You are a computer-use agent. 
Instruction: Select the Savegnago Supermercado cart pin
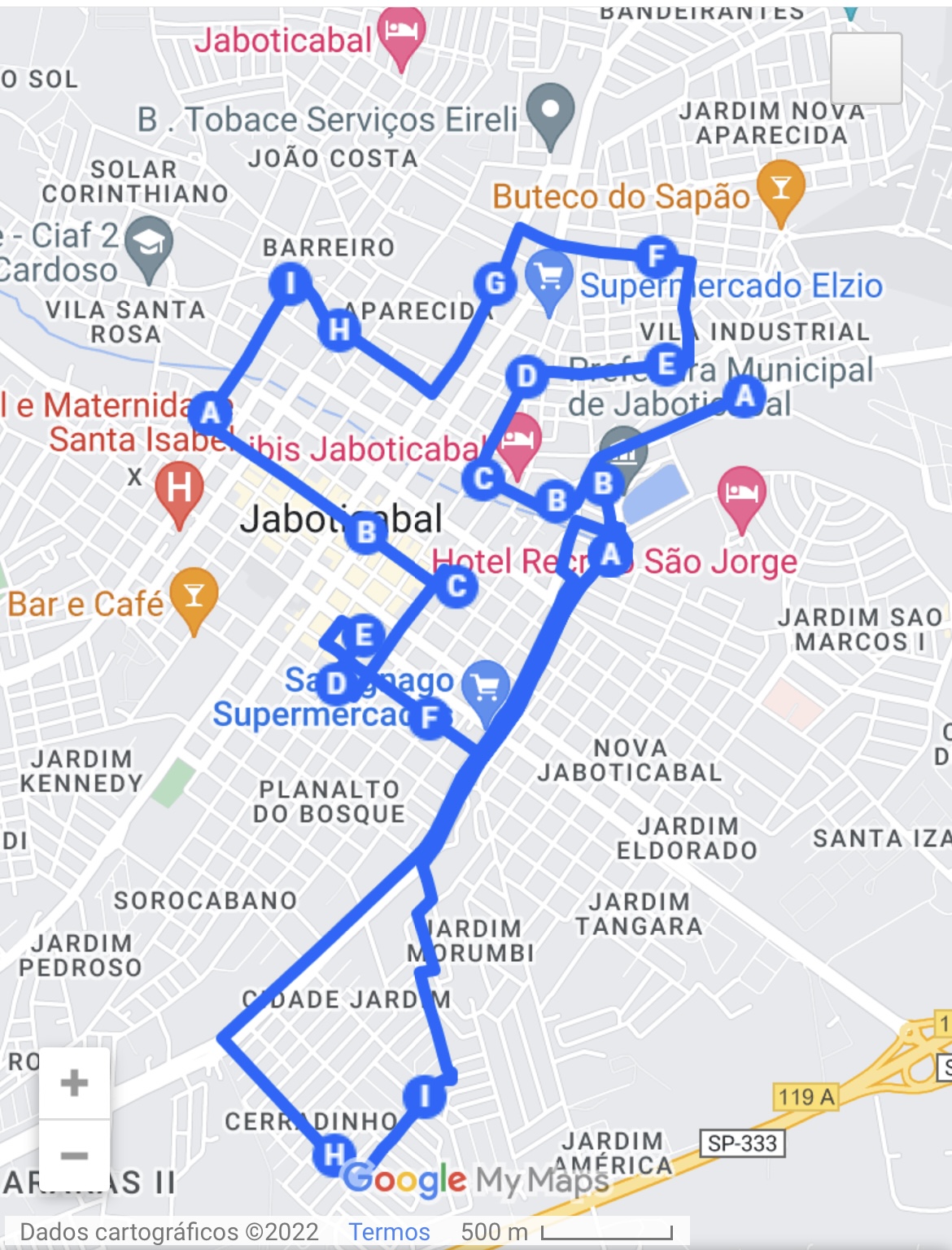click(x=487, y=689)
